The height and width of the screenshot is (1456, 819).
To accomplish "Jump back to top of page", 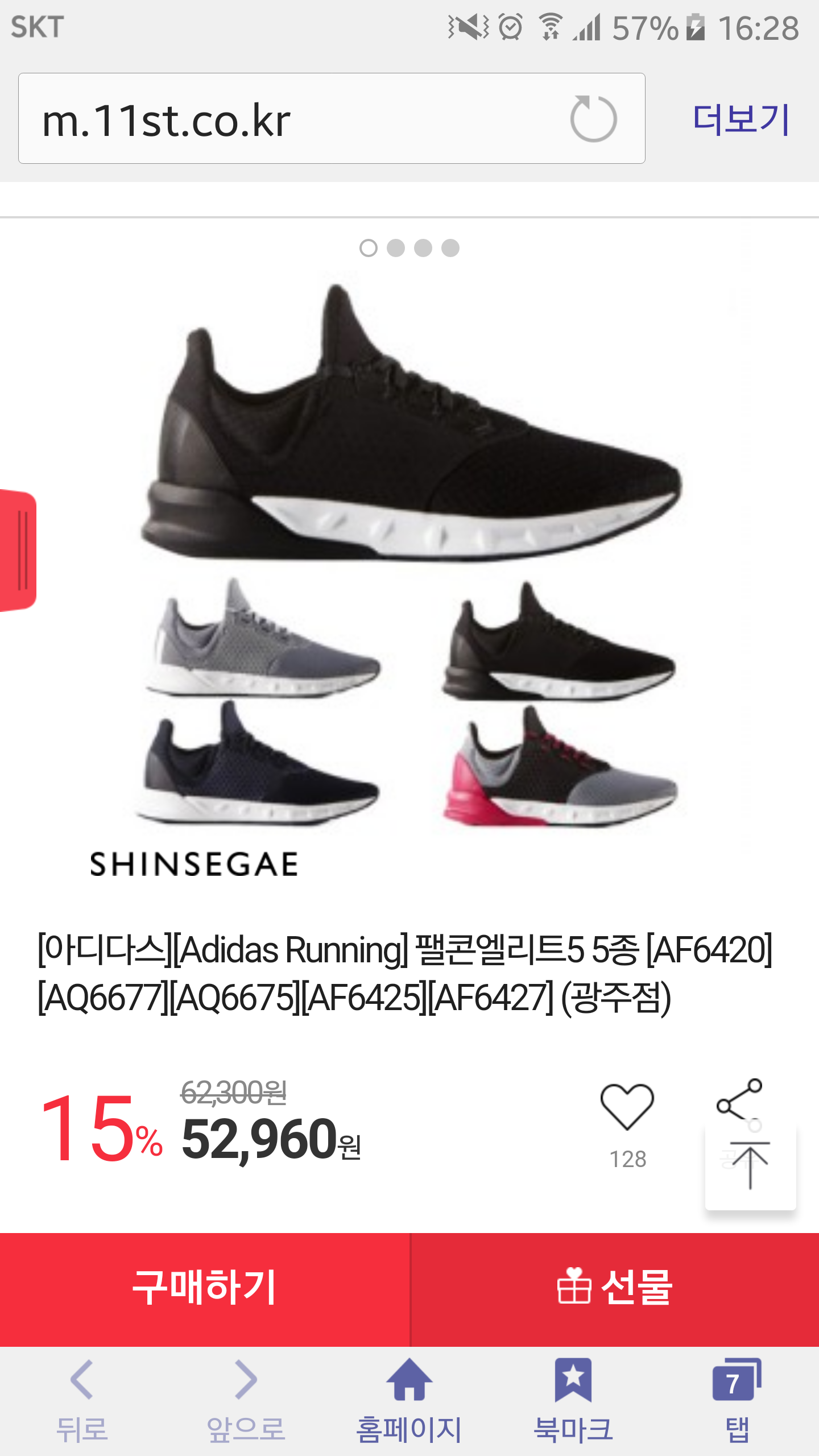I will (750, 1167).
